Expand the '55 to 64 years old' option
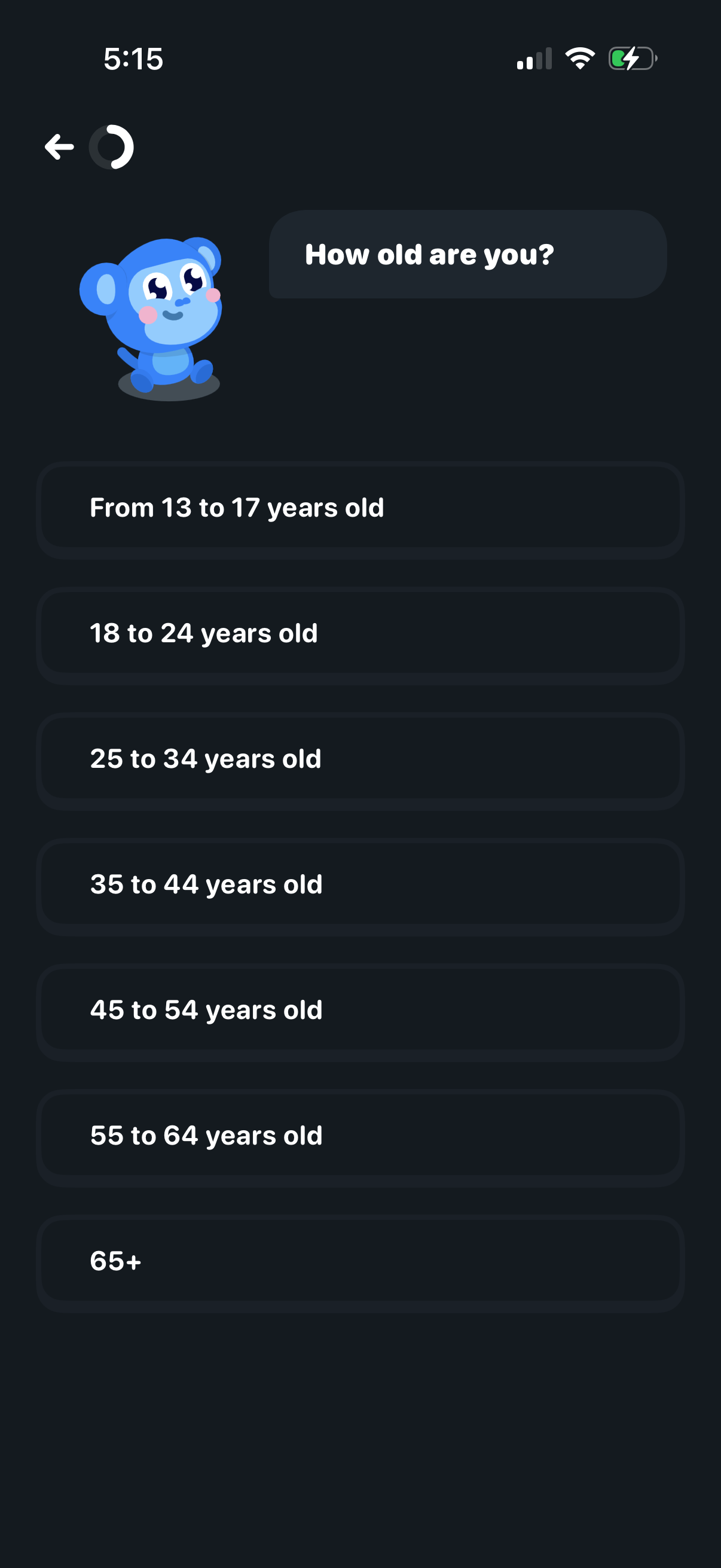 (x=360, y=1135)
